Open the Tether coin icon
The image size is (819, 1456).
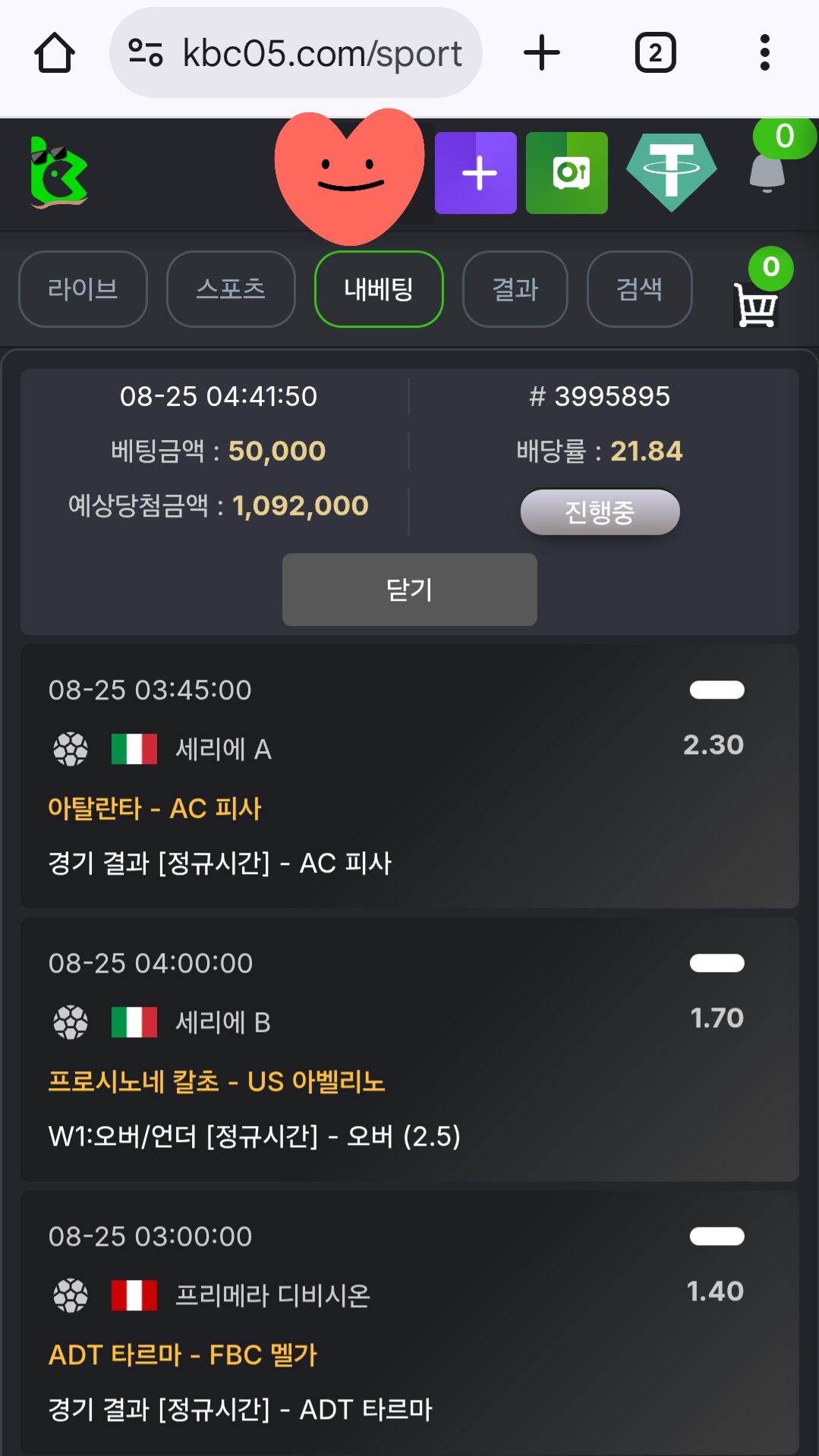coord(671,172)
